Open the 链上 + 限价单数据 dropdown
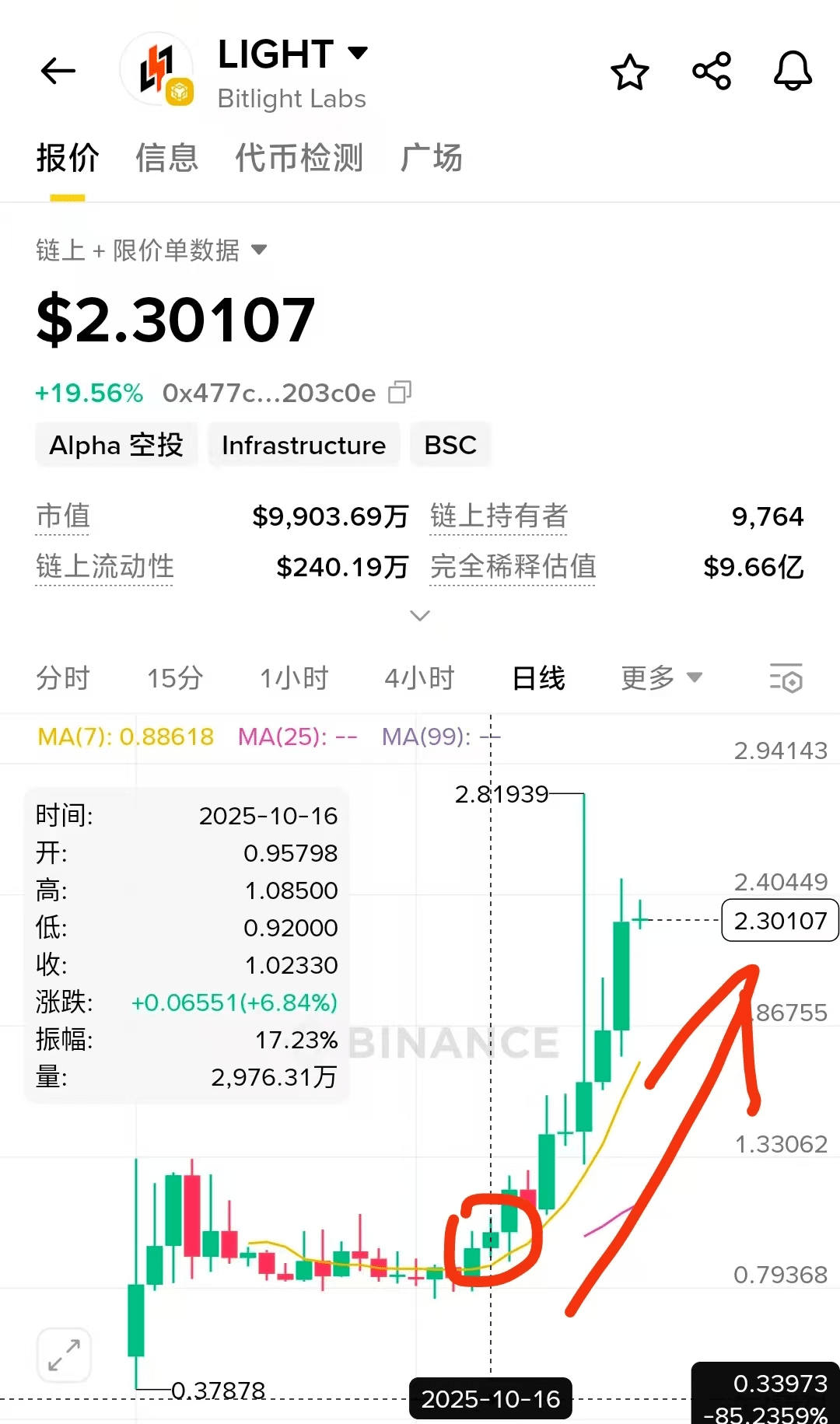Viewport: 840px width, 1424px height. (x=152, y=250)
